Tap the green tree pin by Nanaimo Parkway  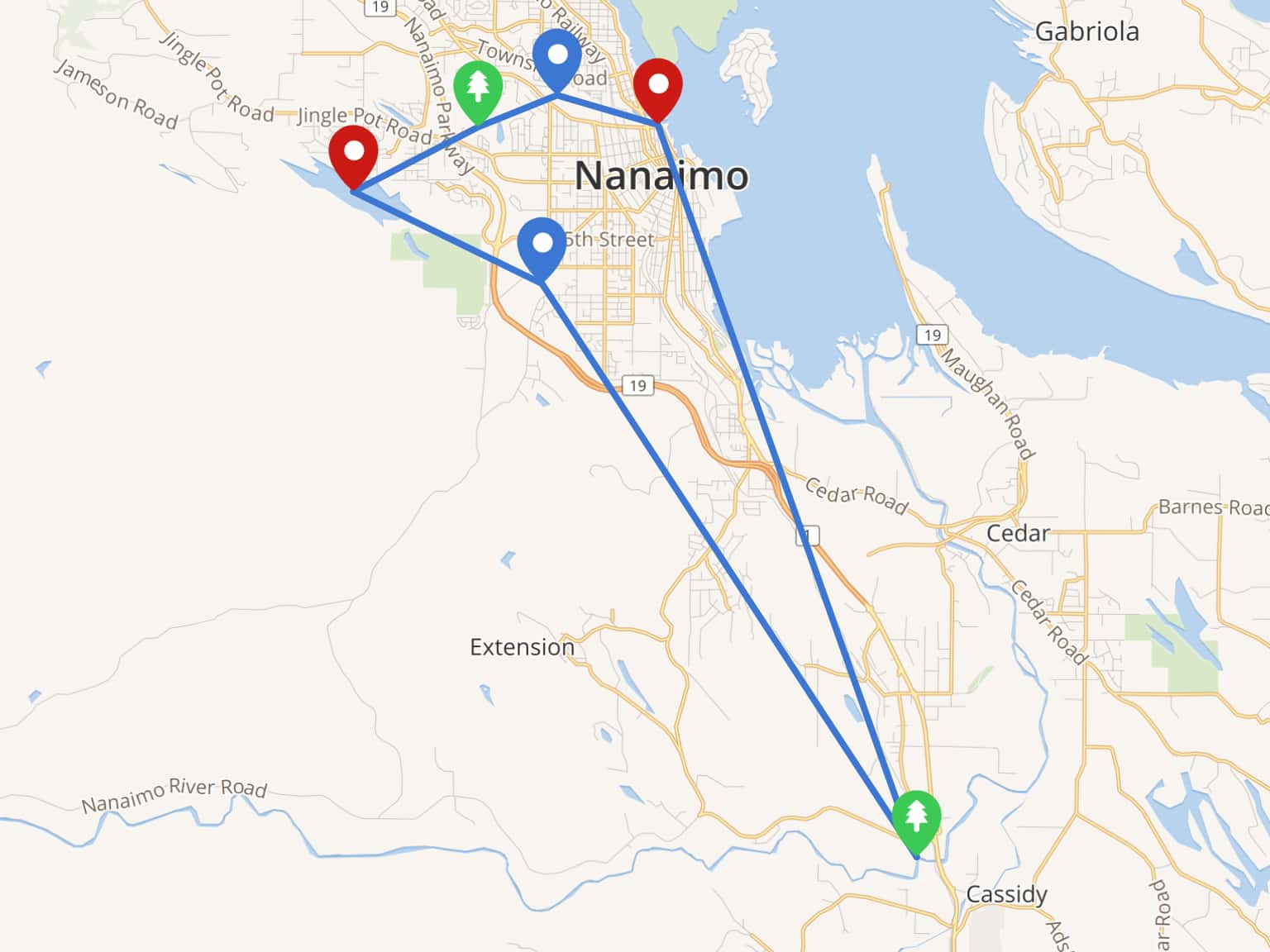pos(478,87)
